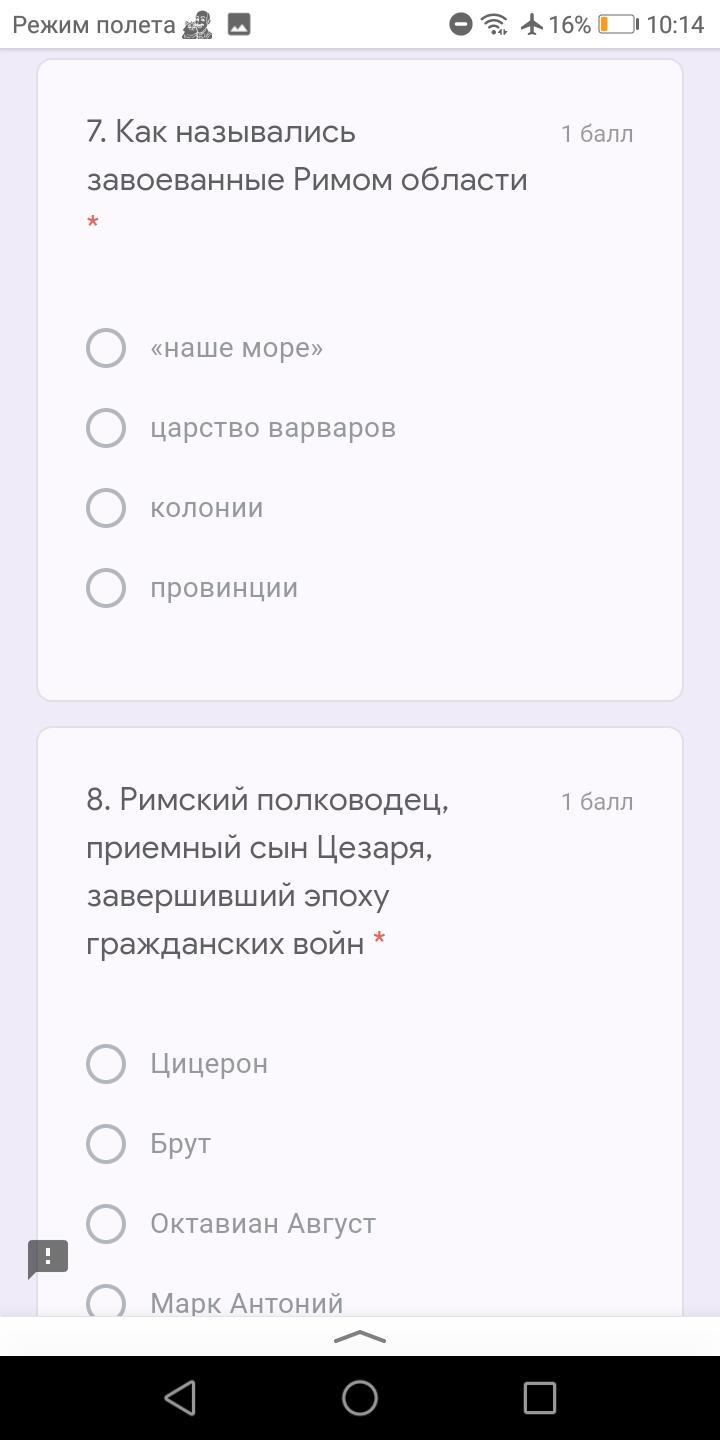The height and width of the screenshot is (1440, 720).
Task: Pick Октавиан Август as the answer
Action: pyautogui.click(x=106, y=1224)
